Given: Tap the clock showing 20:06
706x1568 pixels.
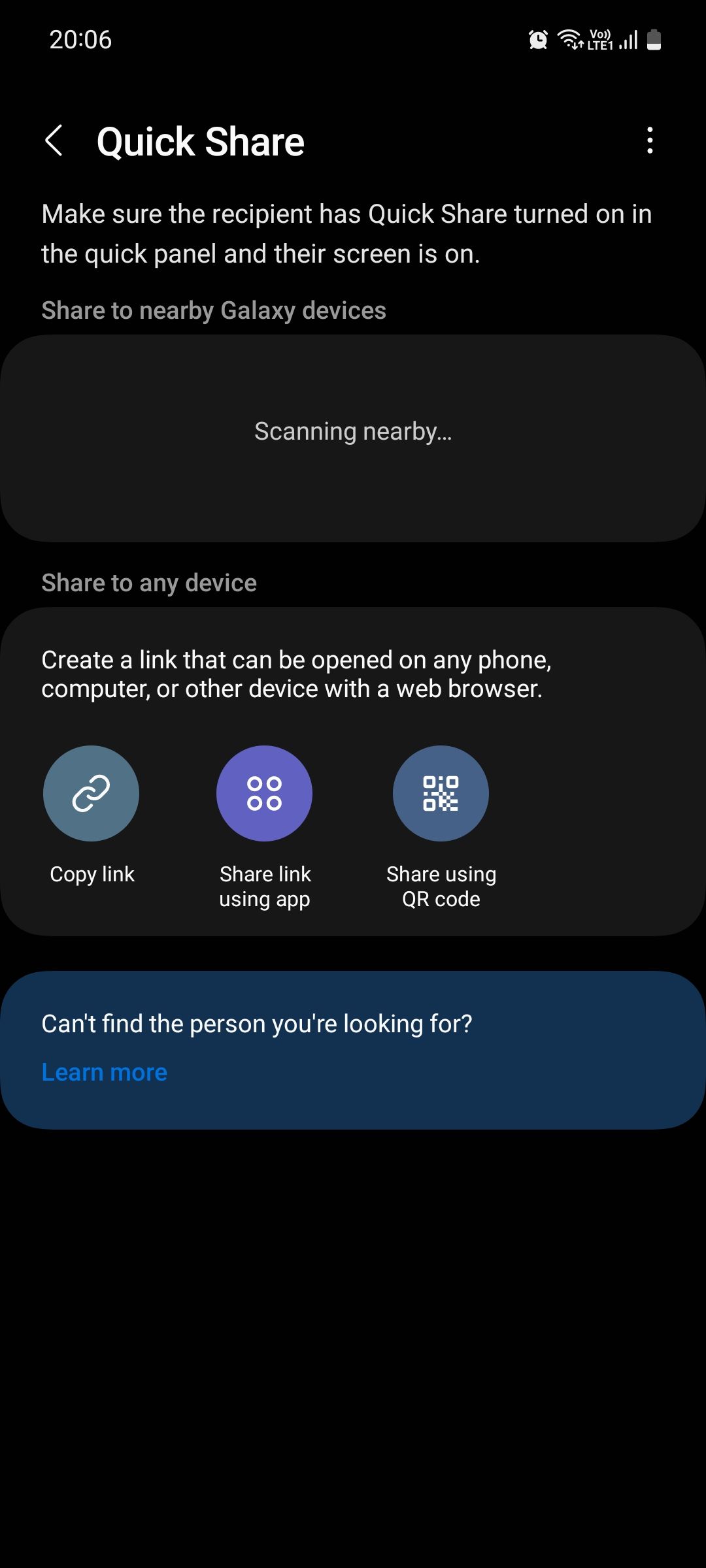Looking at the screenshot, I should [x=78, y=41].
